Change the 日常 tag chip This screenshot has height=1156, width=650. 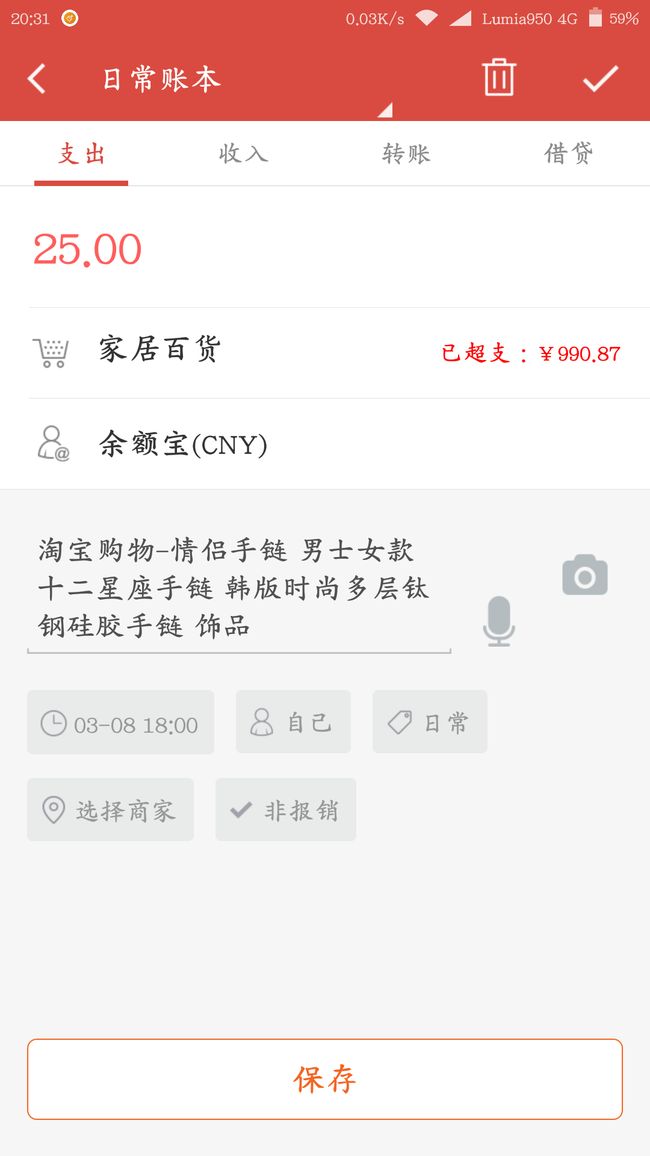430,722
